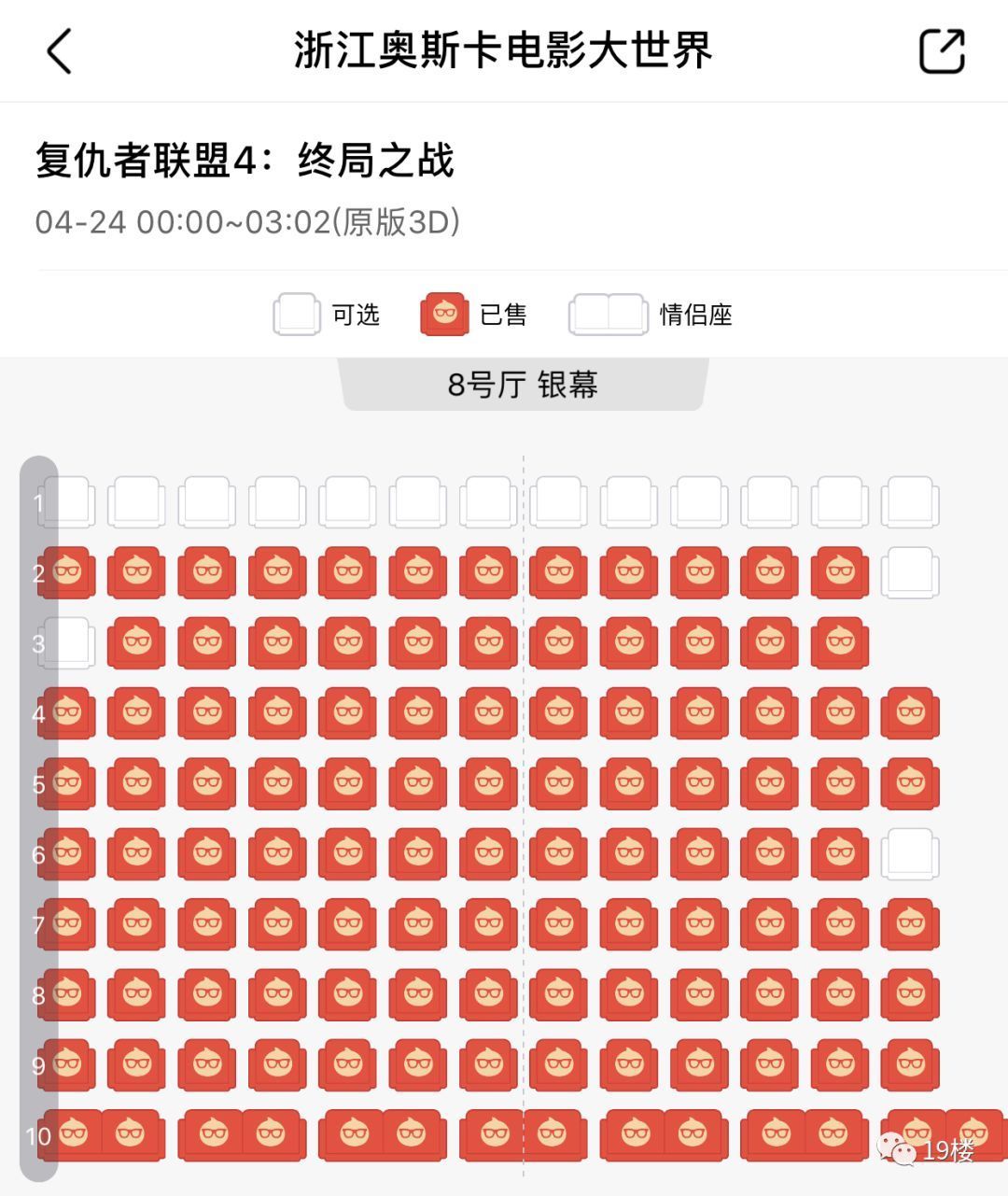This screenshot has height=1196, width=1008.
Task: Click the row number scrollbar on the left
Action: click(x=39, y=822)
